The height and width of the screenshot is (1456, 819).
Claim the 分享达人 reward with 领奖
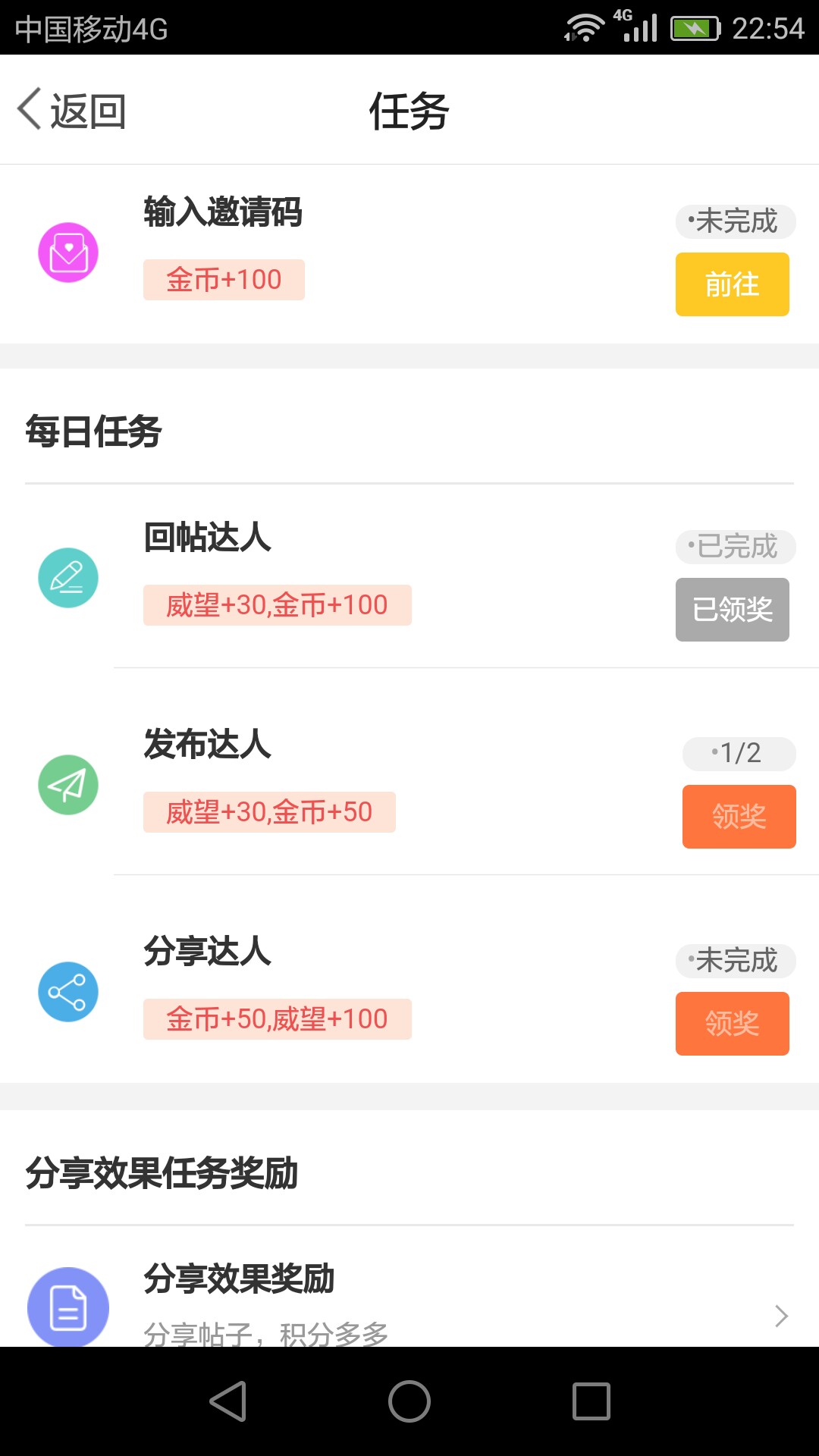[732, 1024]
